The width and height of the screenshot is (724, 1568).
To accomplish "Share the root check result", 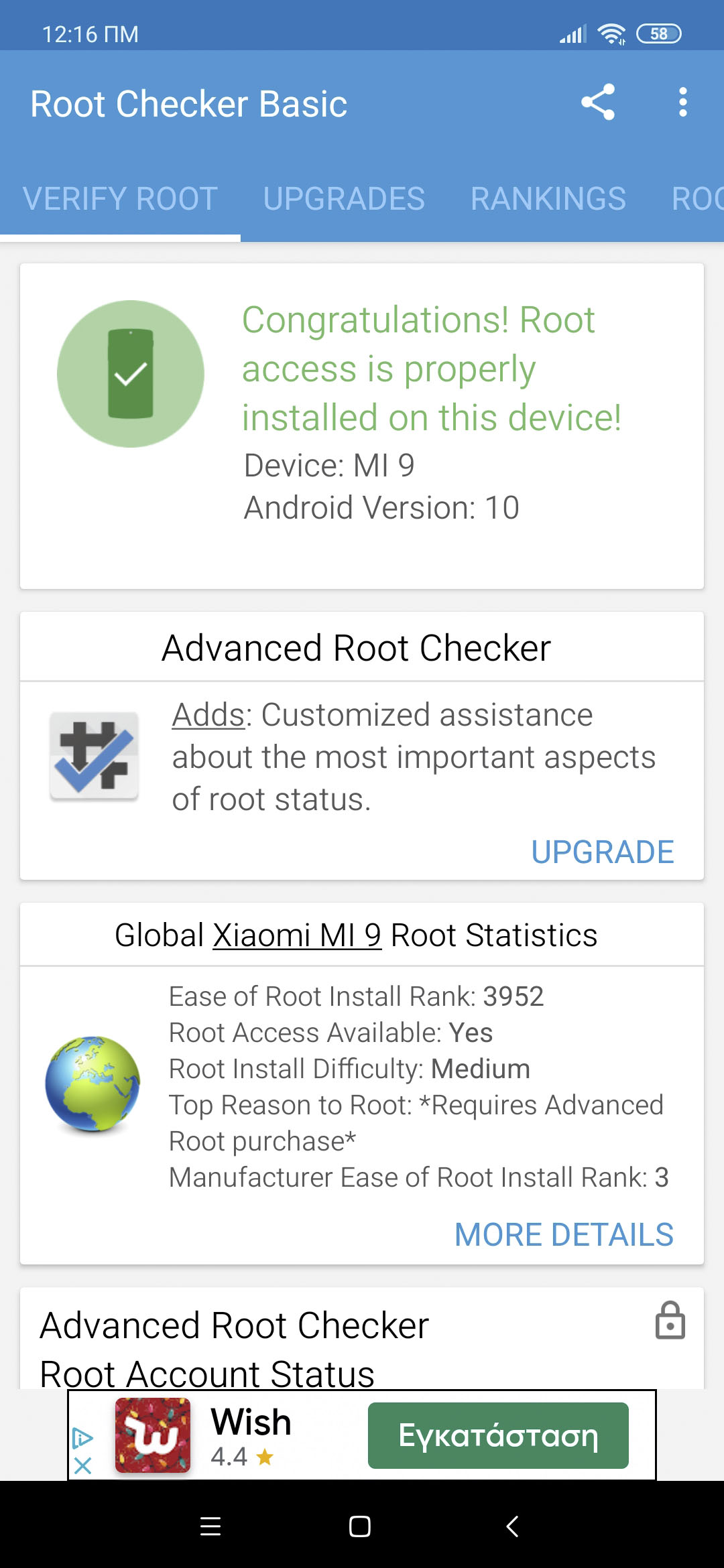I will point(597,103).
